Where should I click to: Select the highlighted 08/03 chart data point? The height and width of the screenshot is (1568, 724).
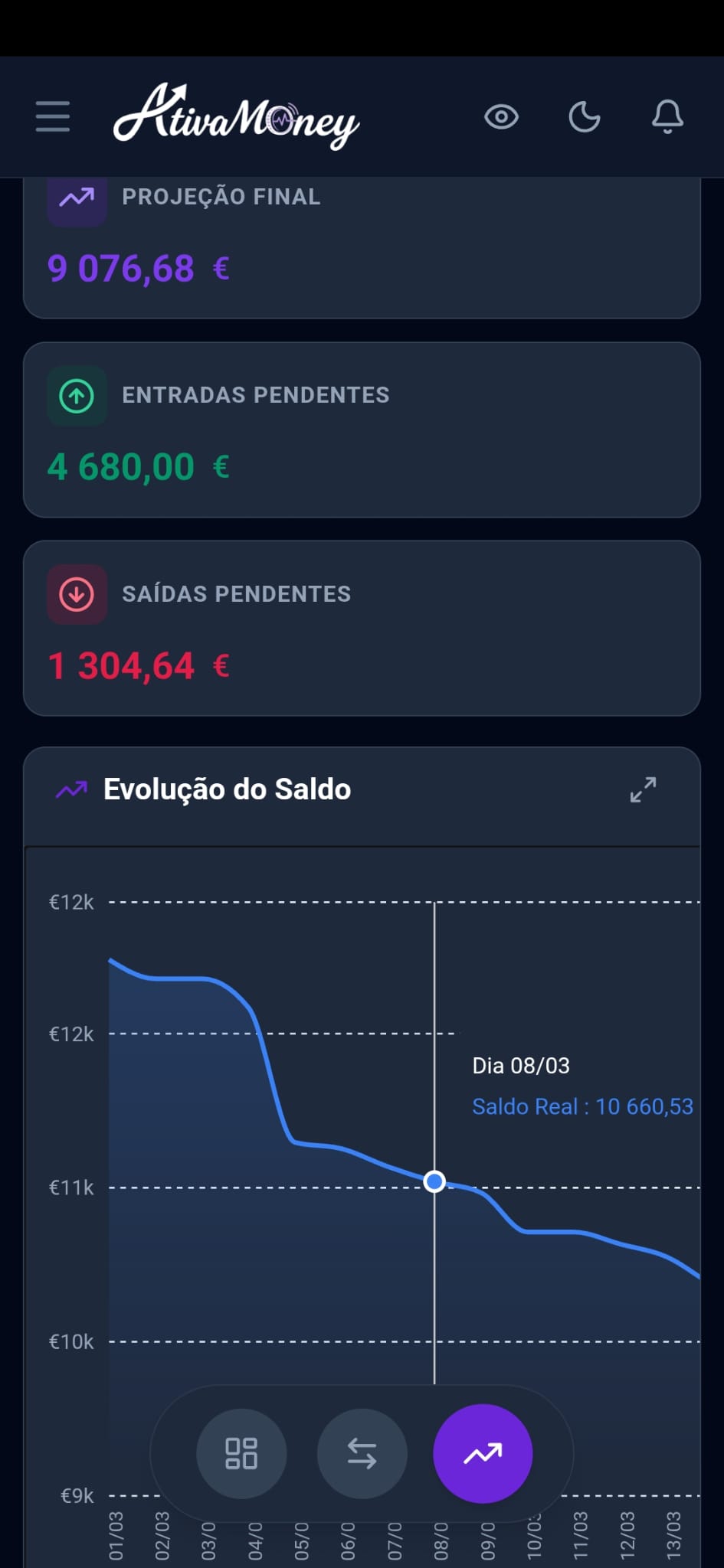point(434,1182)
